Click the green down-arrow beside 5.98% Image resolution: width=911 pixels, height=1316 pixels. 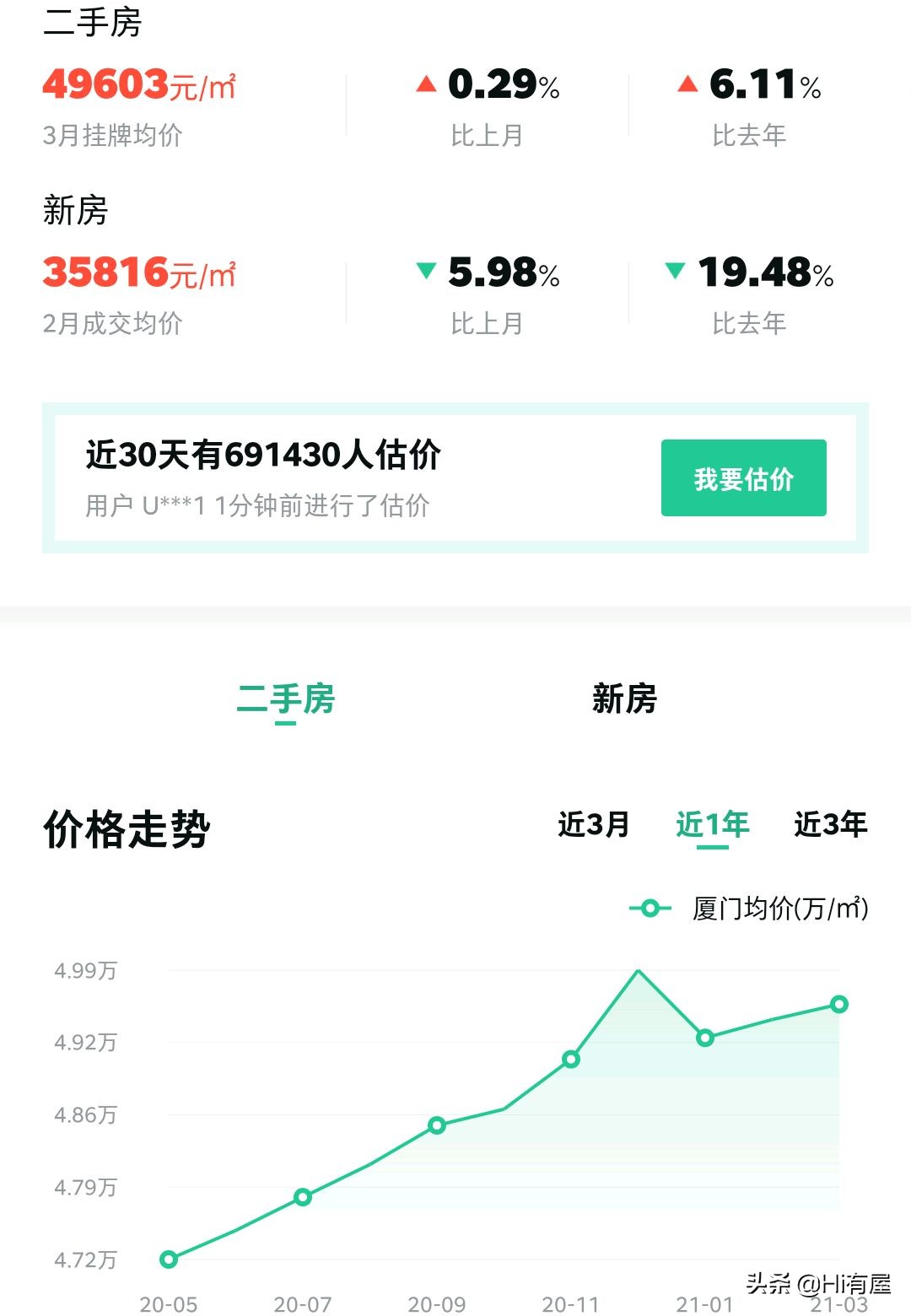coord(427,270)
